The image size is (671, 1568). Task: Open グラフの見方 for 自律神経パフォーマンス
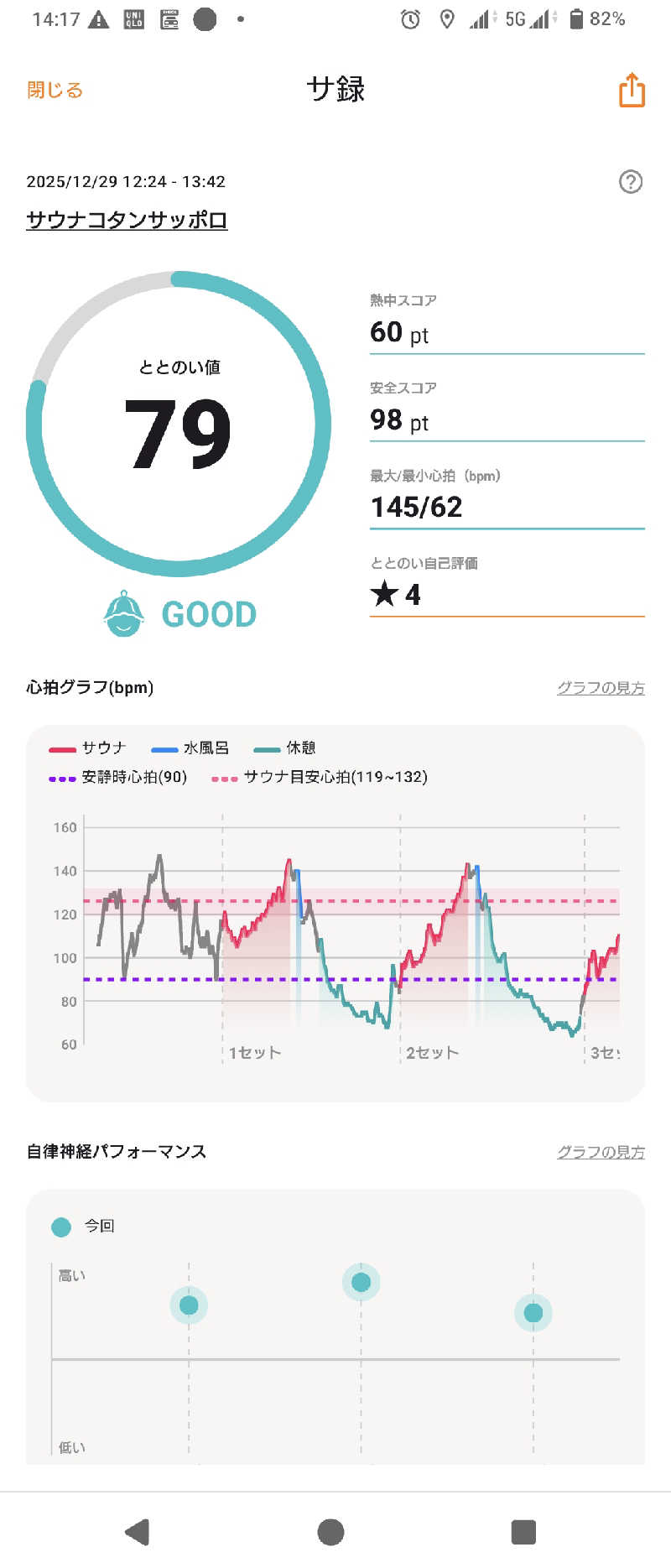coord(601,1152)
